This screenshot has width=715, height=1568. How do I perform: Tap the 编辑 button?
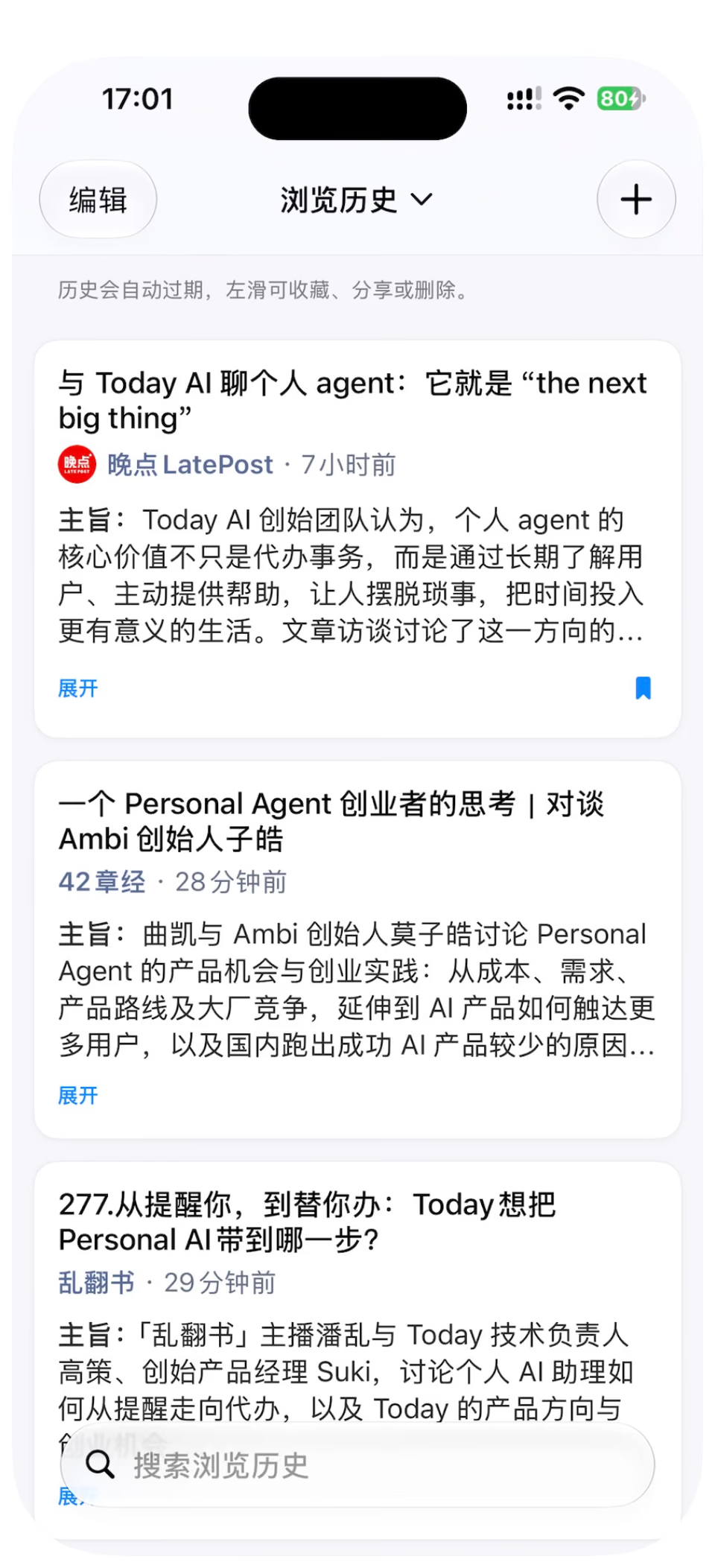pos(98,200)
